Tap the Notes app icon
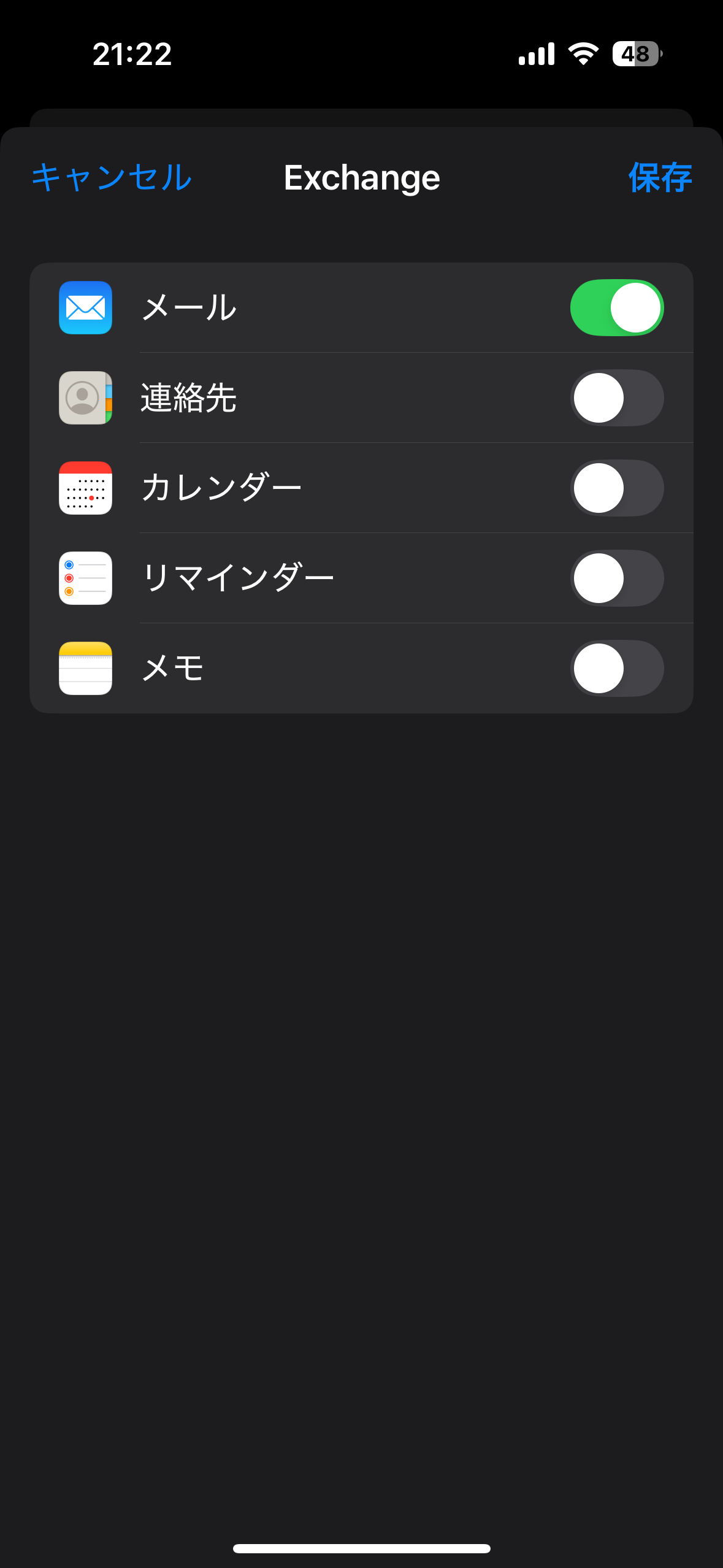Viewport: 723px width, 1568px height. tap(85, 668)
